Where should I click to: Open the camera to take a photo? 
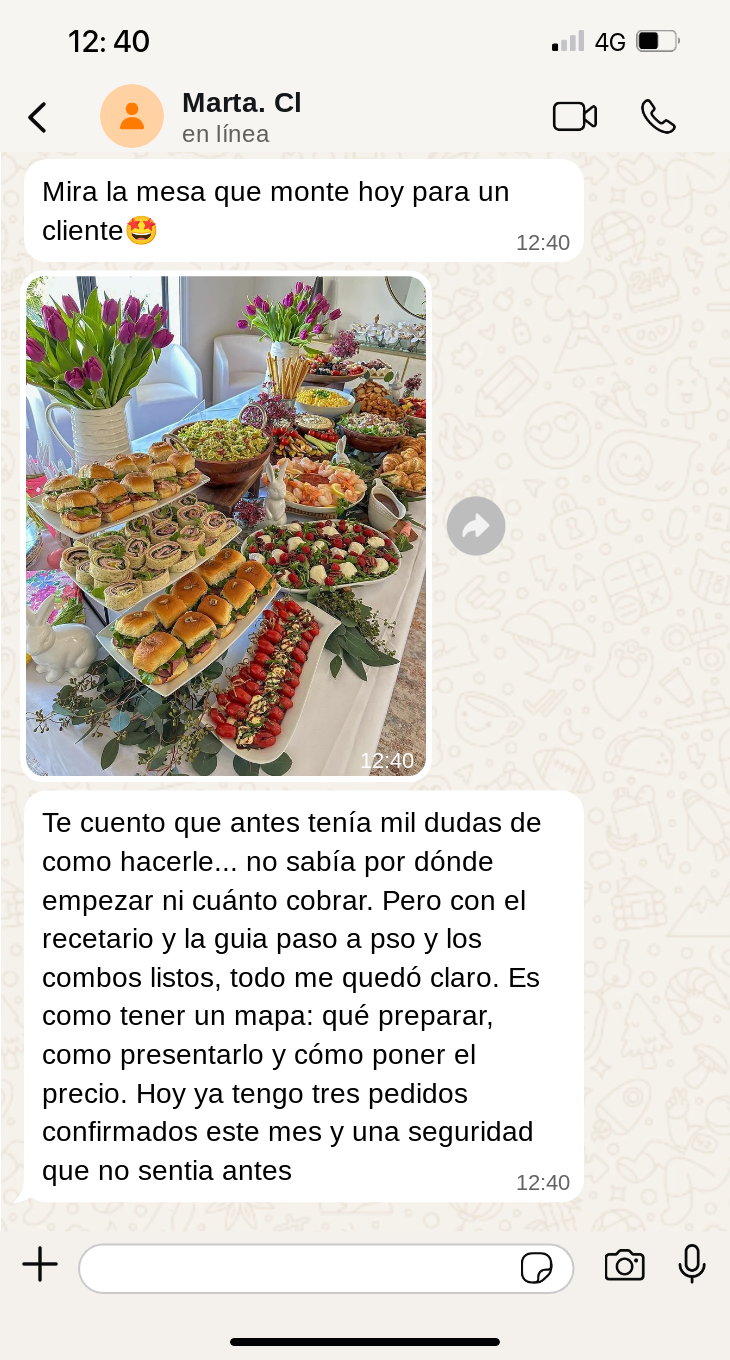[624, 1265]
